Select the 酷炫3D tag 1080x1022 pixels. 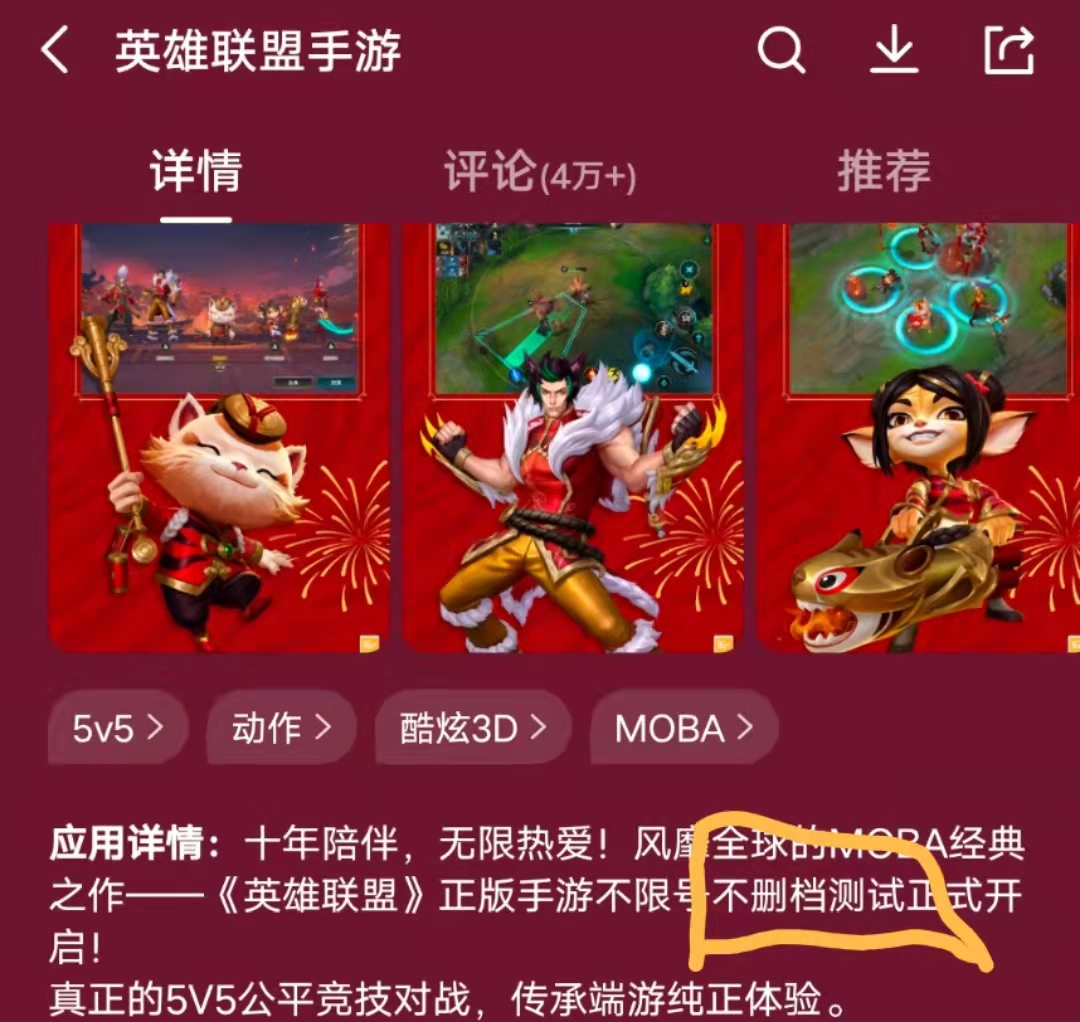pos(473,728)
